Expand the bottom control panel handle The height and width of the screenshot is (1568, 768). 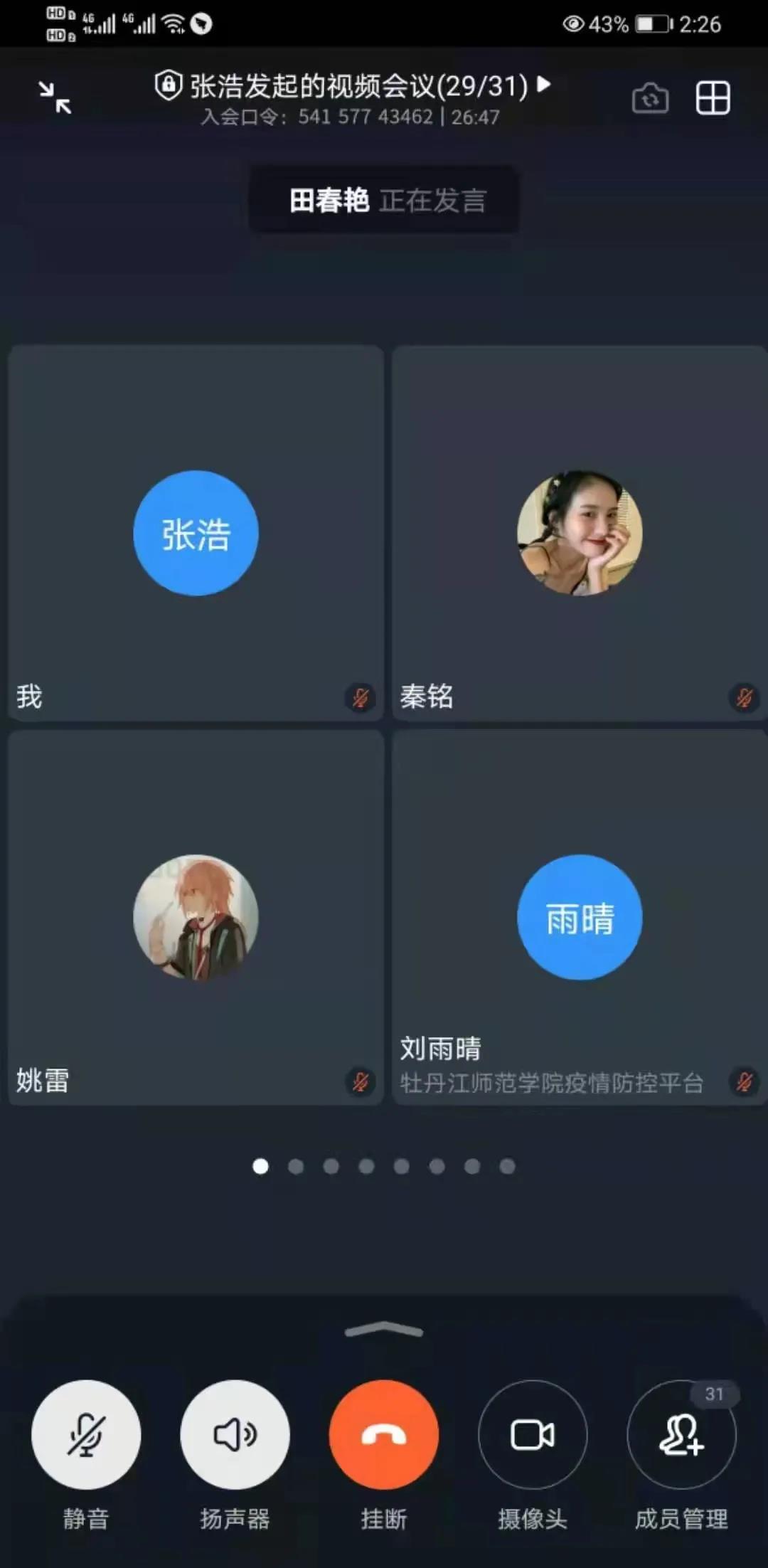coord(384,1329)
